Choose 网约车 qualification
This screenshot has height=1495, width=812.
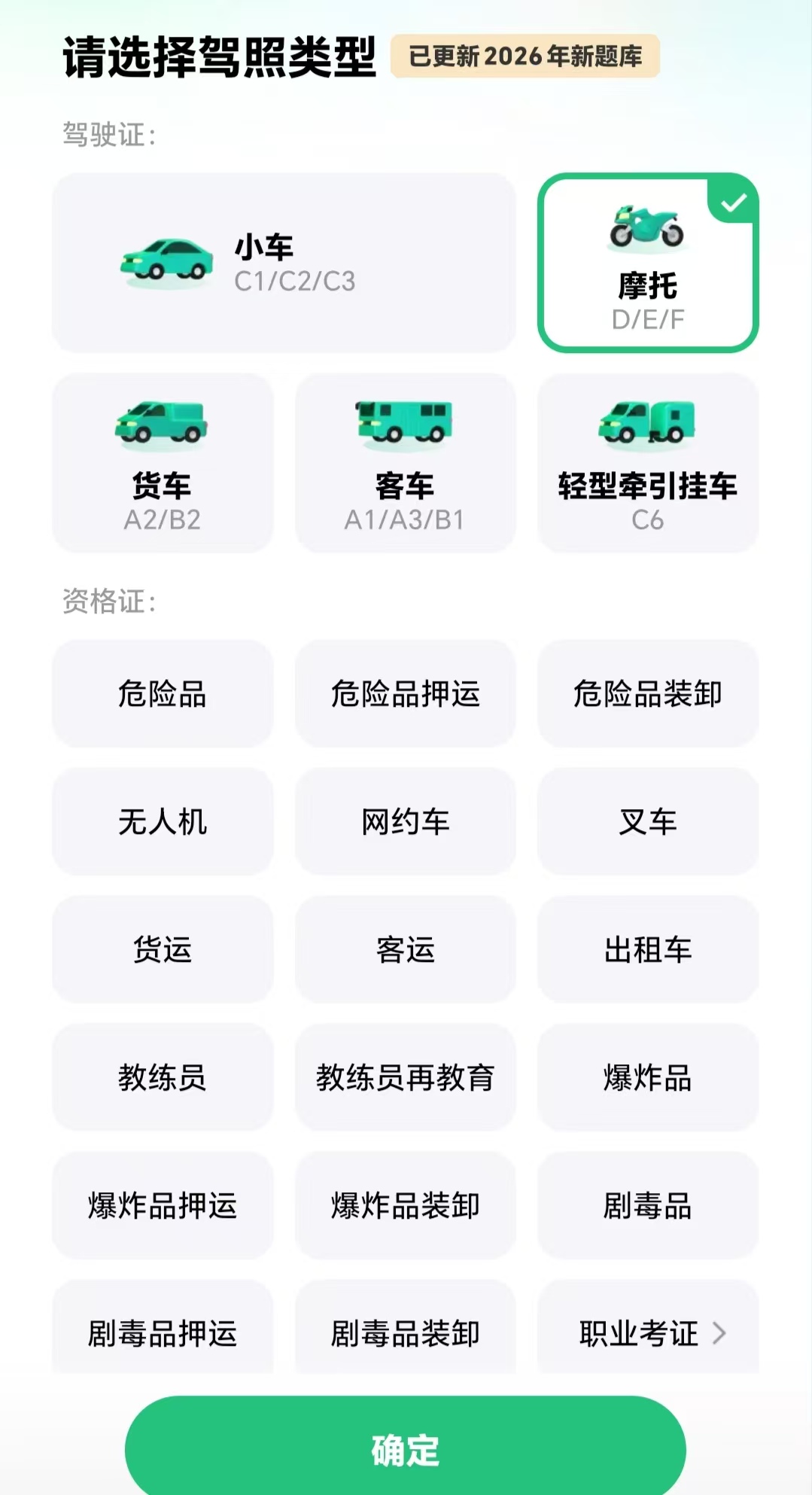tap(405, 821)
